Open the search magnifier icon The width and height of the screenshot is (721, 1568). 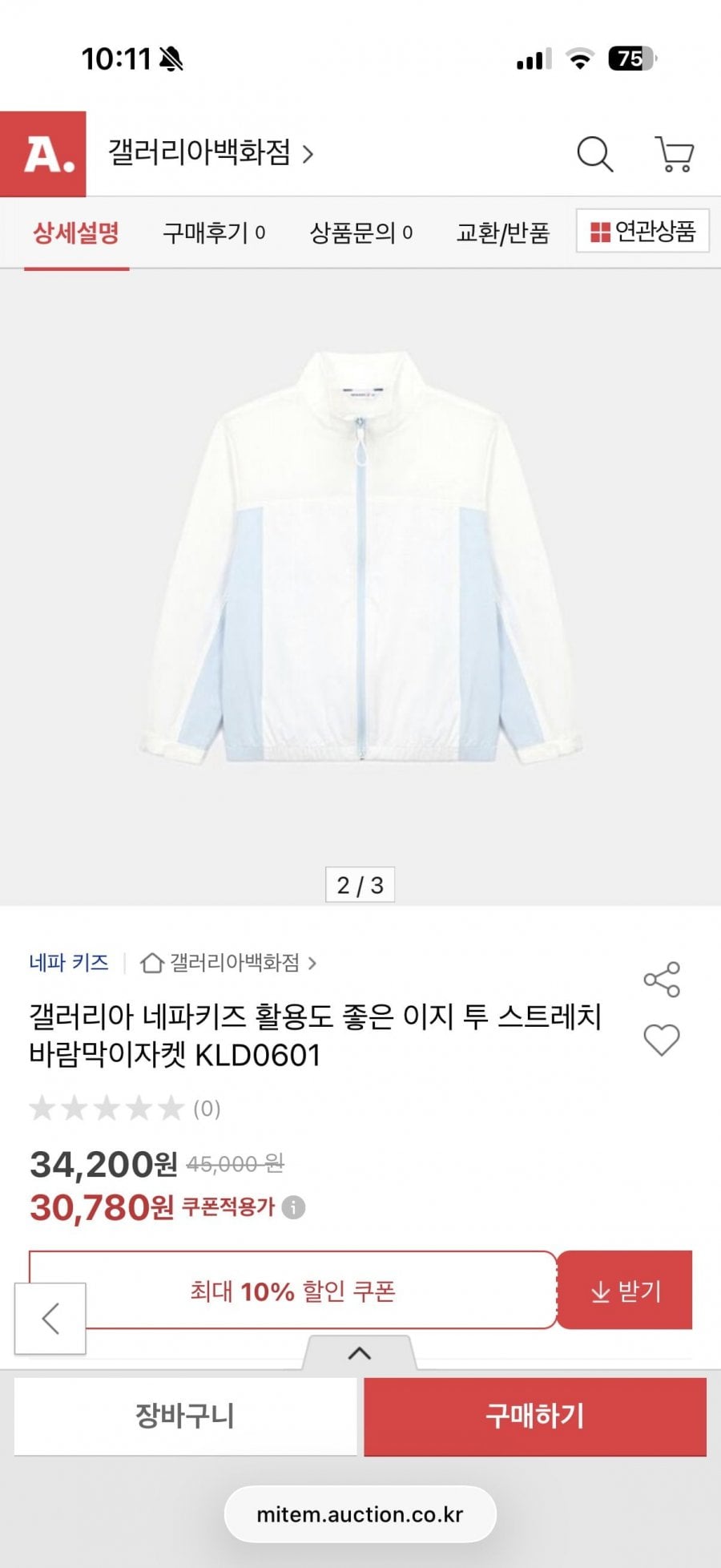click(594, 154)
